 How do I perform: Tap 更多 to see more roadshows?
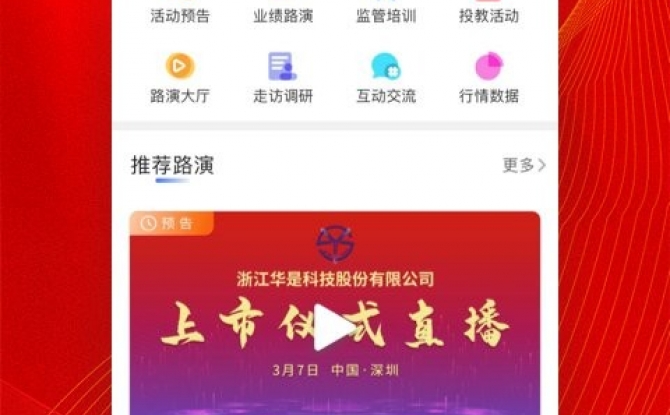click(523, 165)
